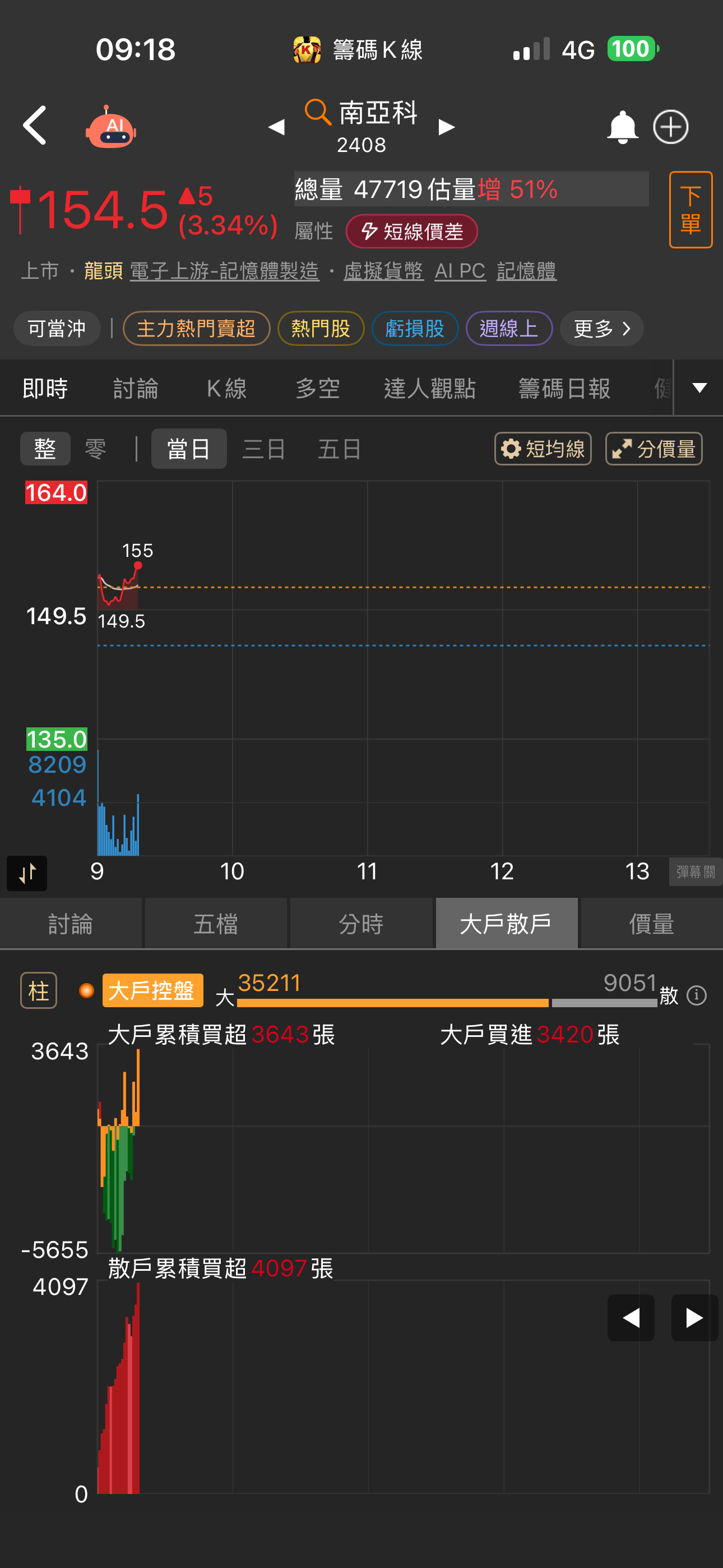This screenshot has height=1568, width=723.
Task: Tap the right arrow to page the chart
Action: tap(693, 1317)
